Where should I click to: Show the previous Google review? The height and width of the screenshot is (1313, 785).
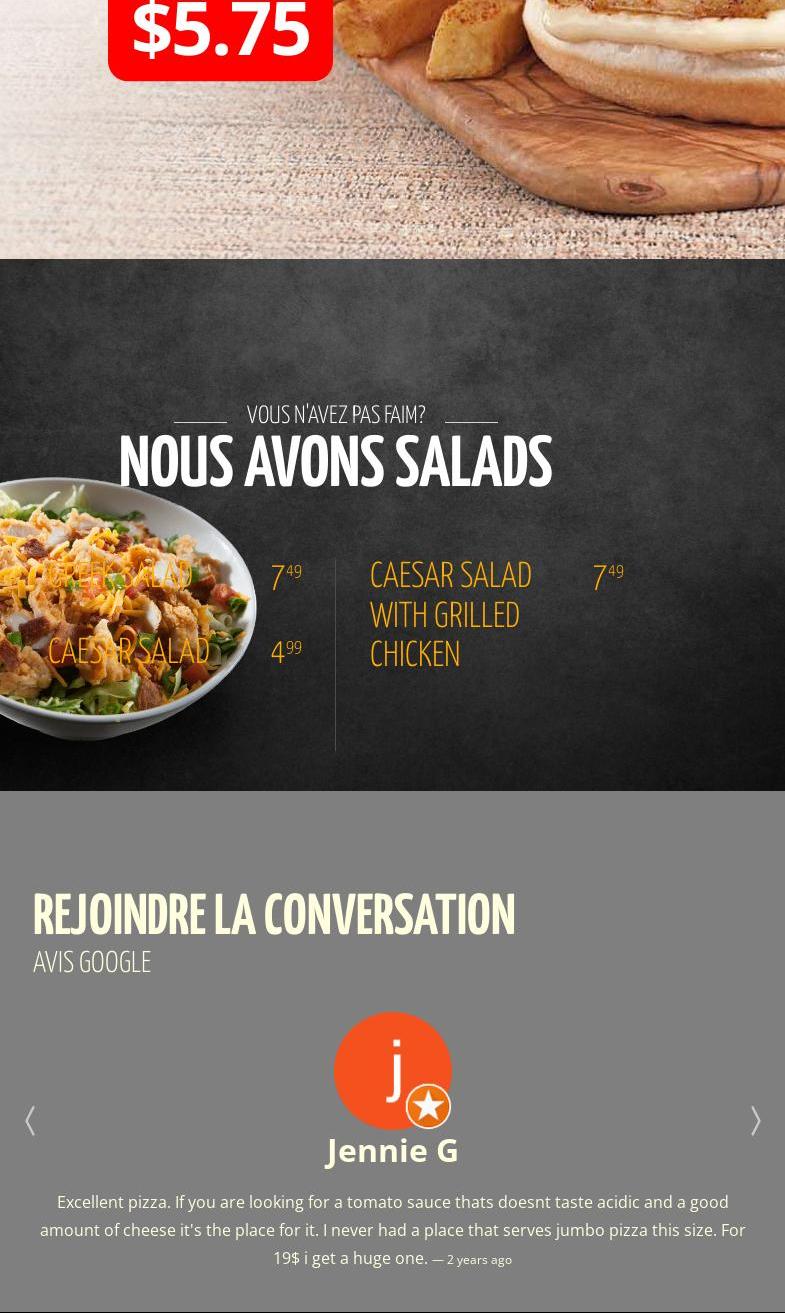(30, 1121)
